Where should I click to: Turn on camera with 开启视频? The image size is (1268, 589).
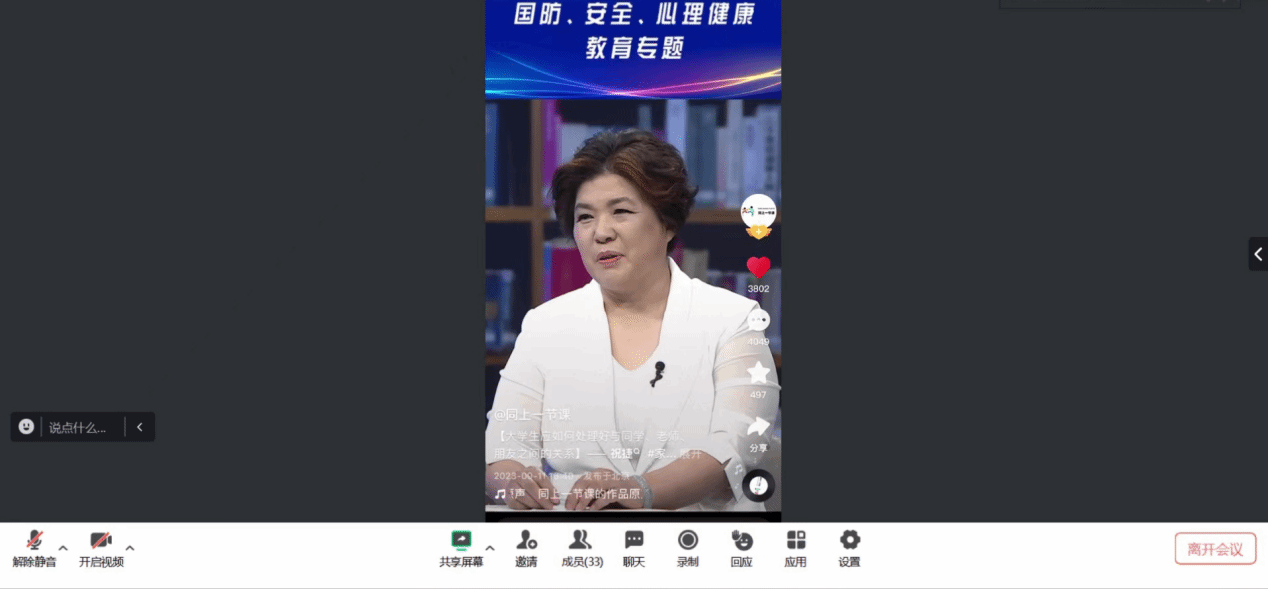(x=101, y=548)
